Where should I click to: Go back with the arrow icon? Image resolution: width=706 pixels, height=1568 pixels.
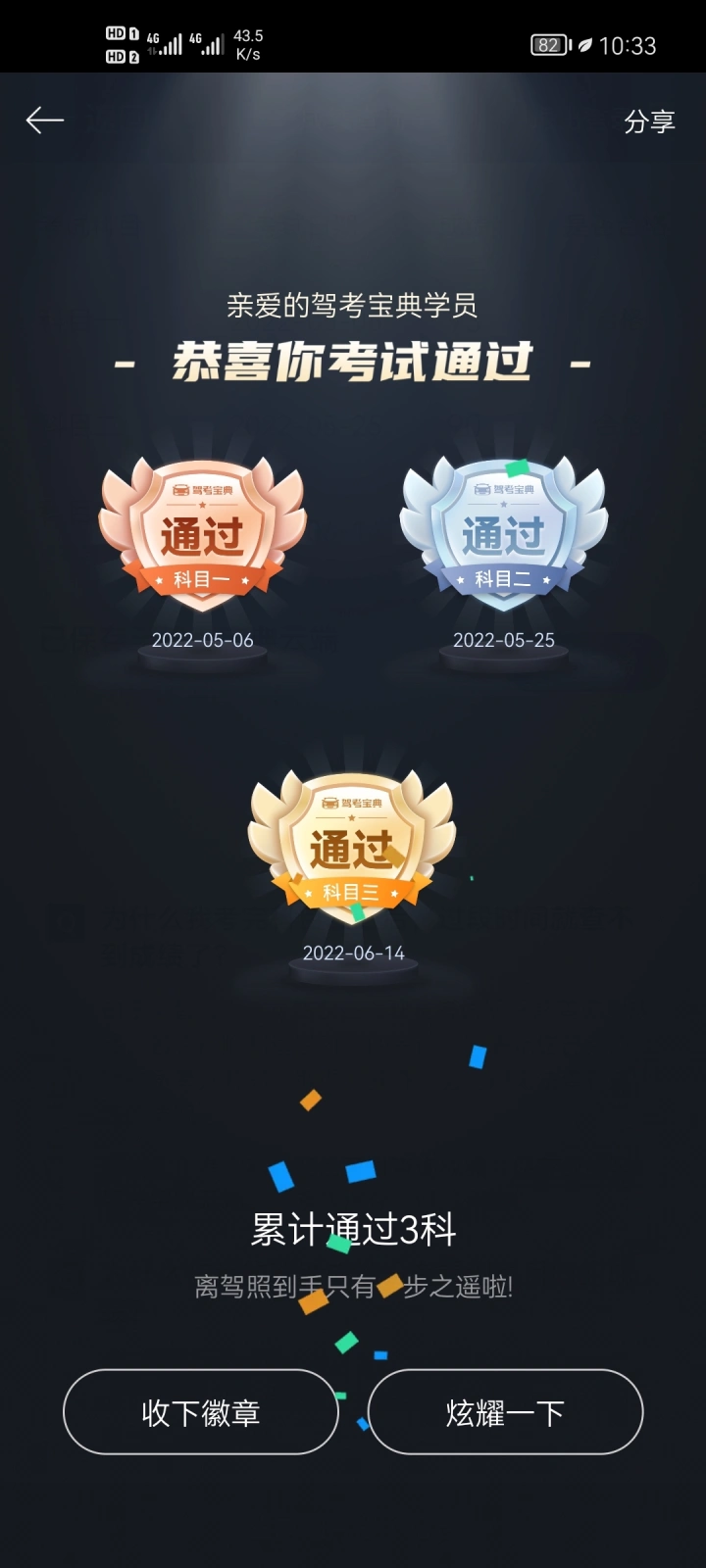(44, 121)
